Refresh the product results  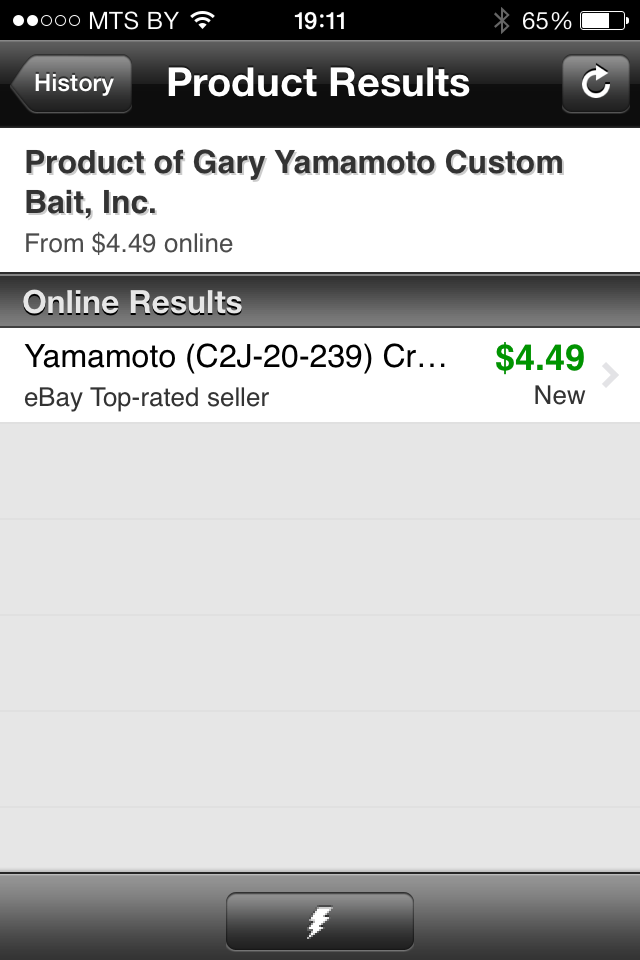[595, 83]
